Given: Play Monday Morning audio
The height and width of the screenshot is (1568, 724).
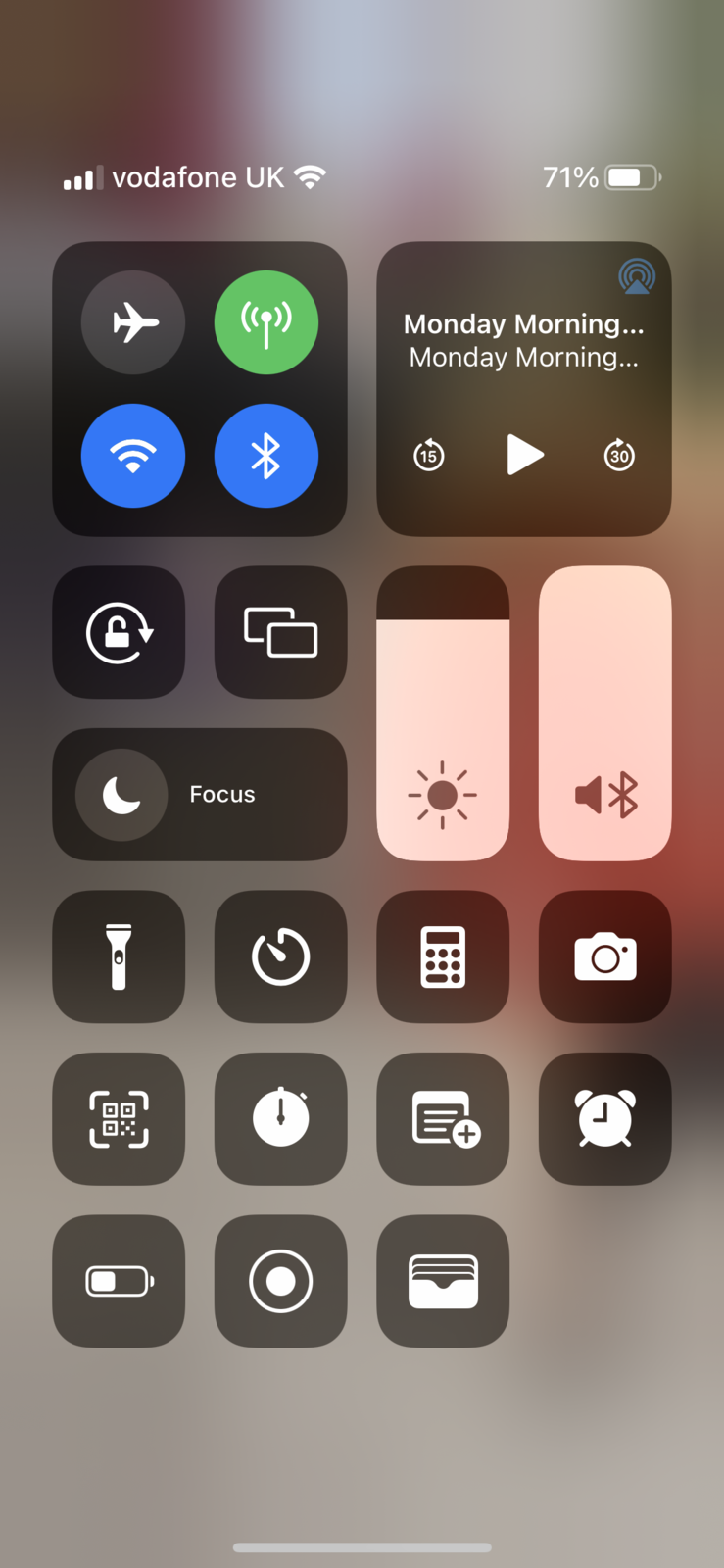Looking at the screenshot, I should click(524, 455).
